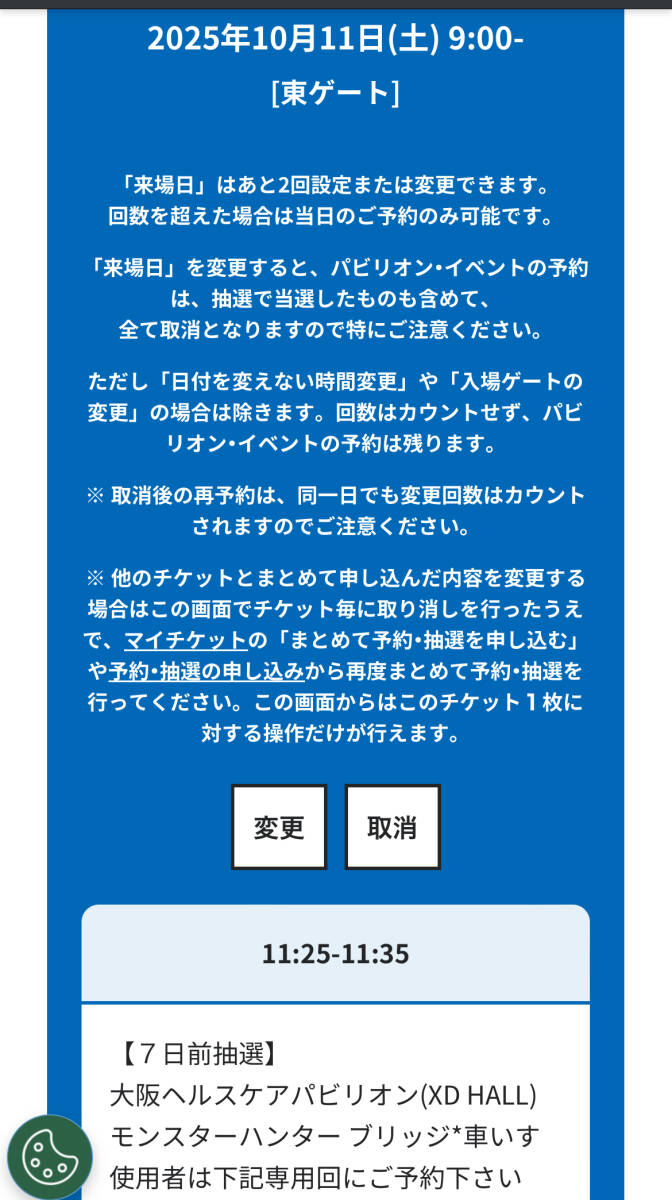Open the 予約・抽選の申し込み link
Viewport: 672px width, 1200px height.
[206, 671]
